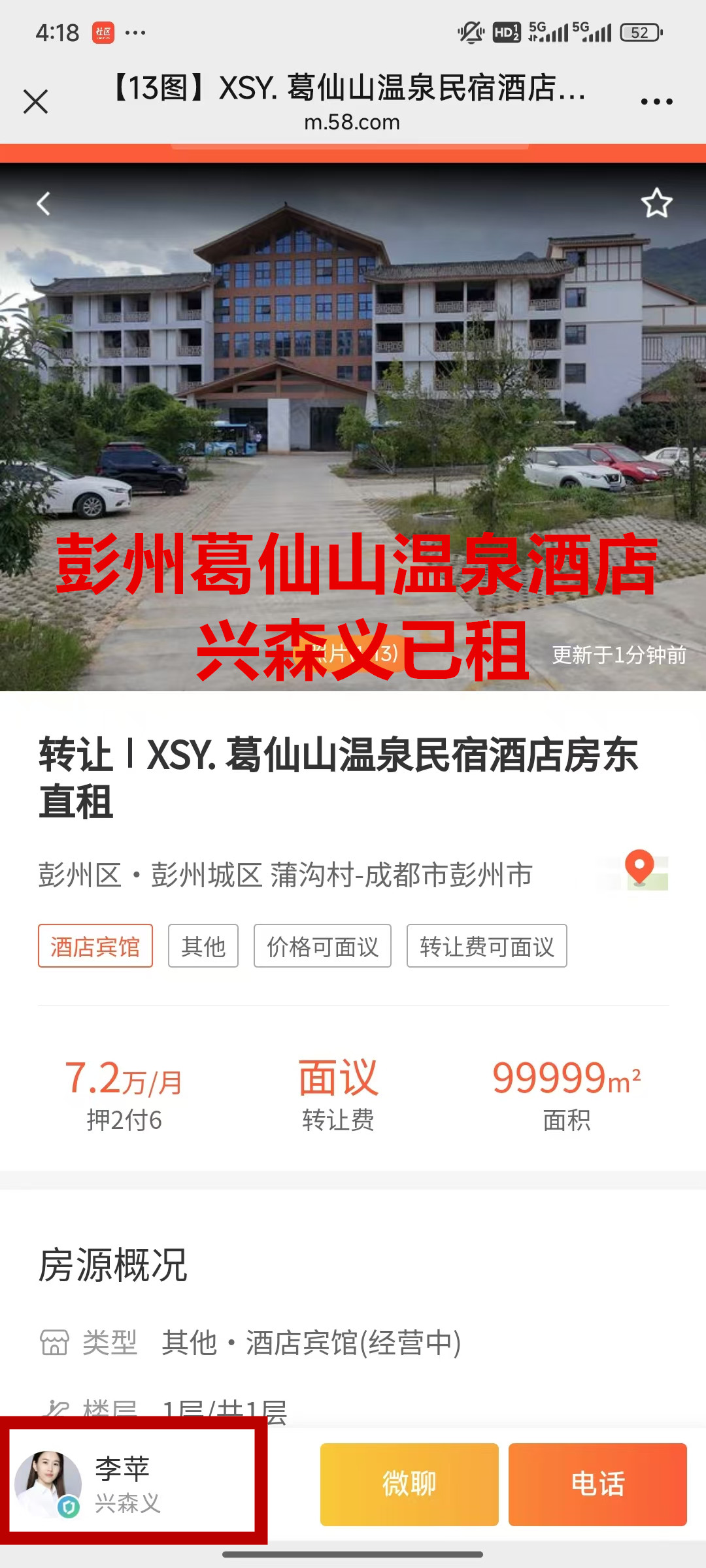This screenshot has width=706, height=1568.
Task: Favorite this listing with the star icon
Action: tap(656, 203)
